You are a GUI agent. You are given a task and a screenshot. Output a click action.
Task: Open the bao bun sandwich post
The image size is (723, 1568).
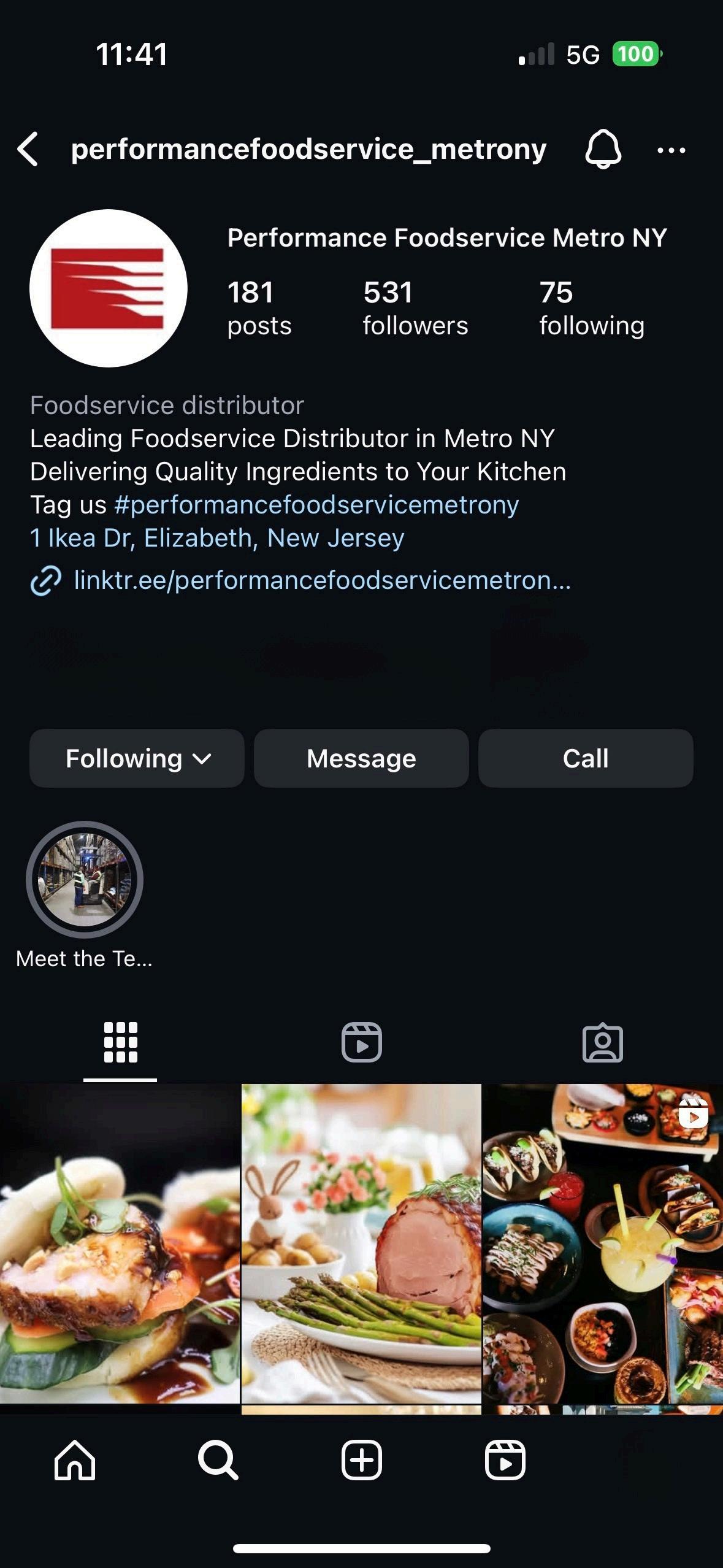[x=120, y=1243]
